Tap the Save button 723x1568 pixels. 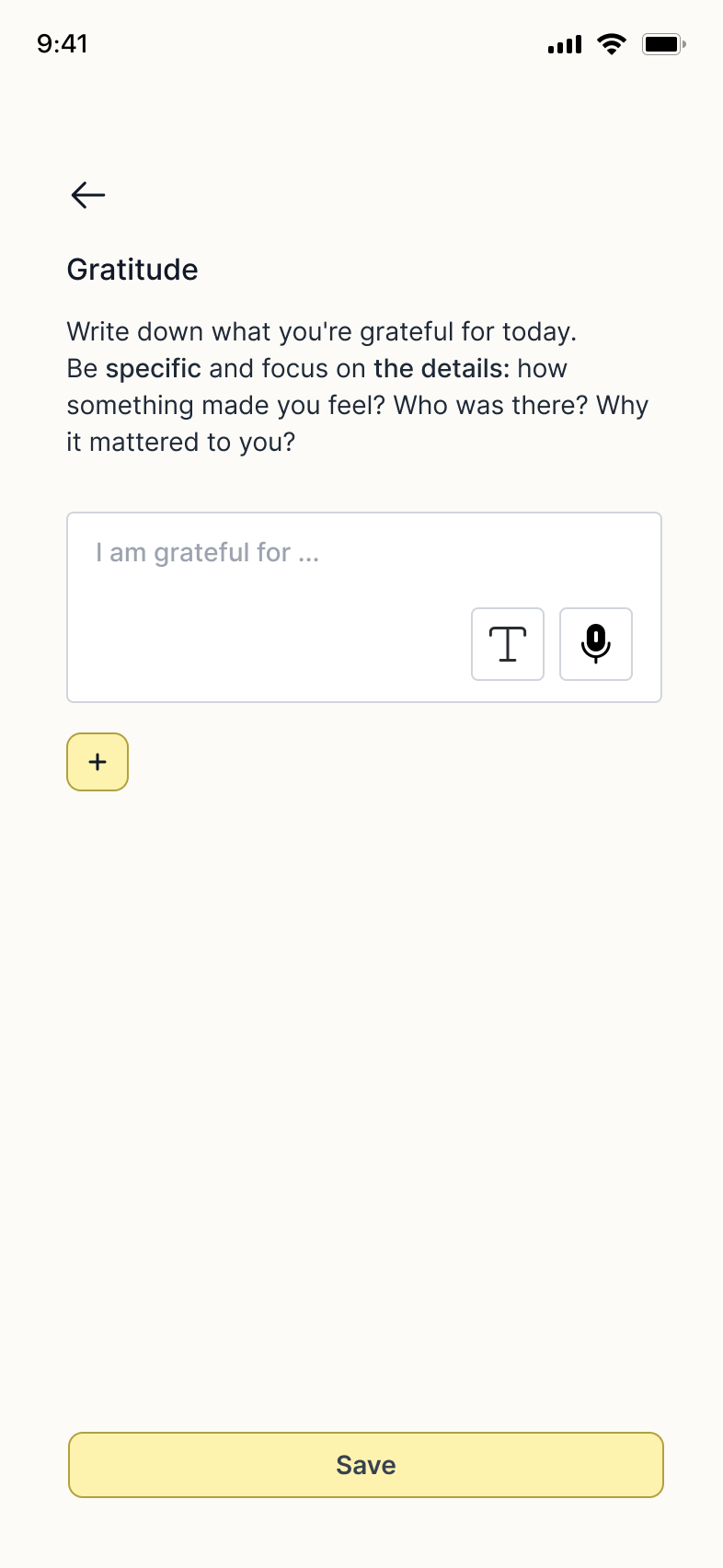[365, 1465]
